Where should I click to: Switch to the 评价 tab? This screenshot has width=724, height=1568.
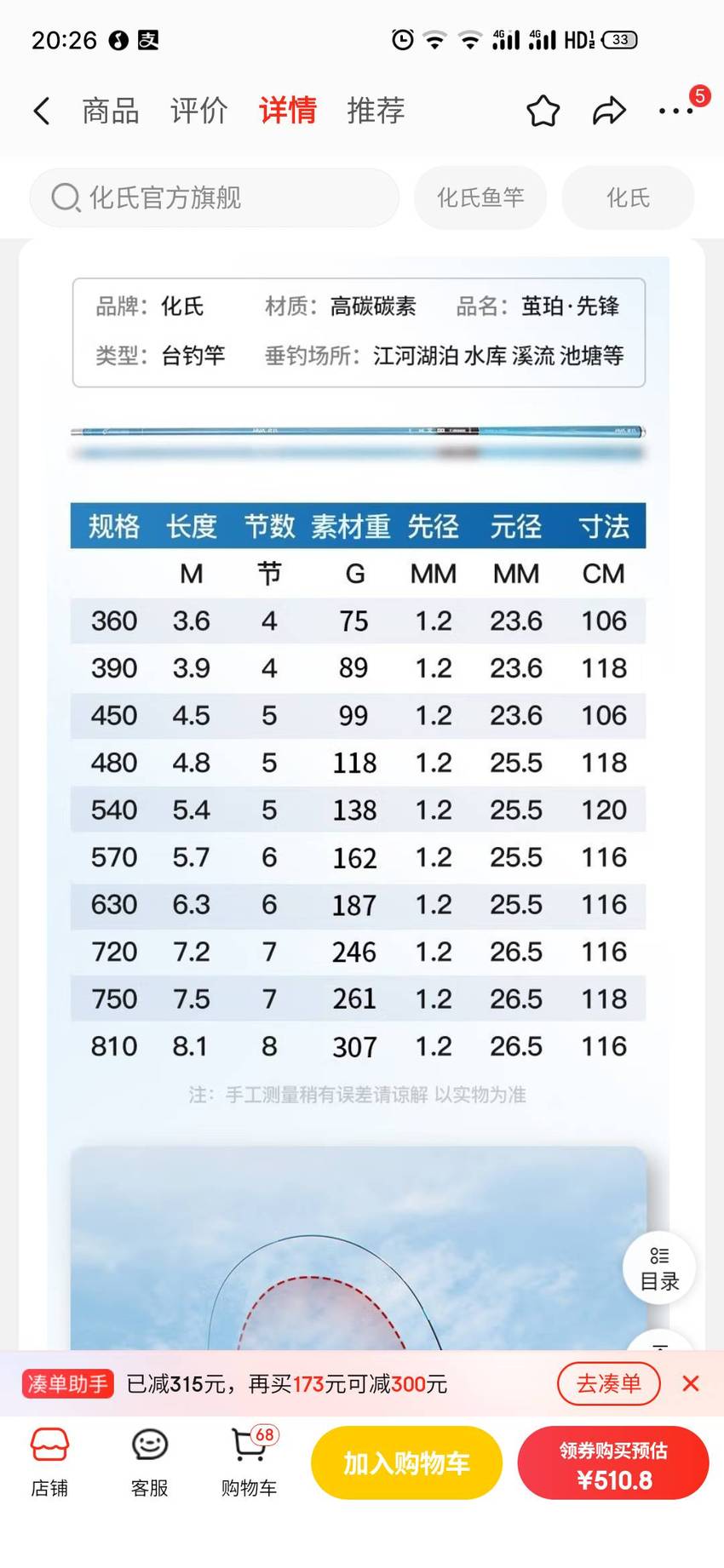[198, 111]
